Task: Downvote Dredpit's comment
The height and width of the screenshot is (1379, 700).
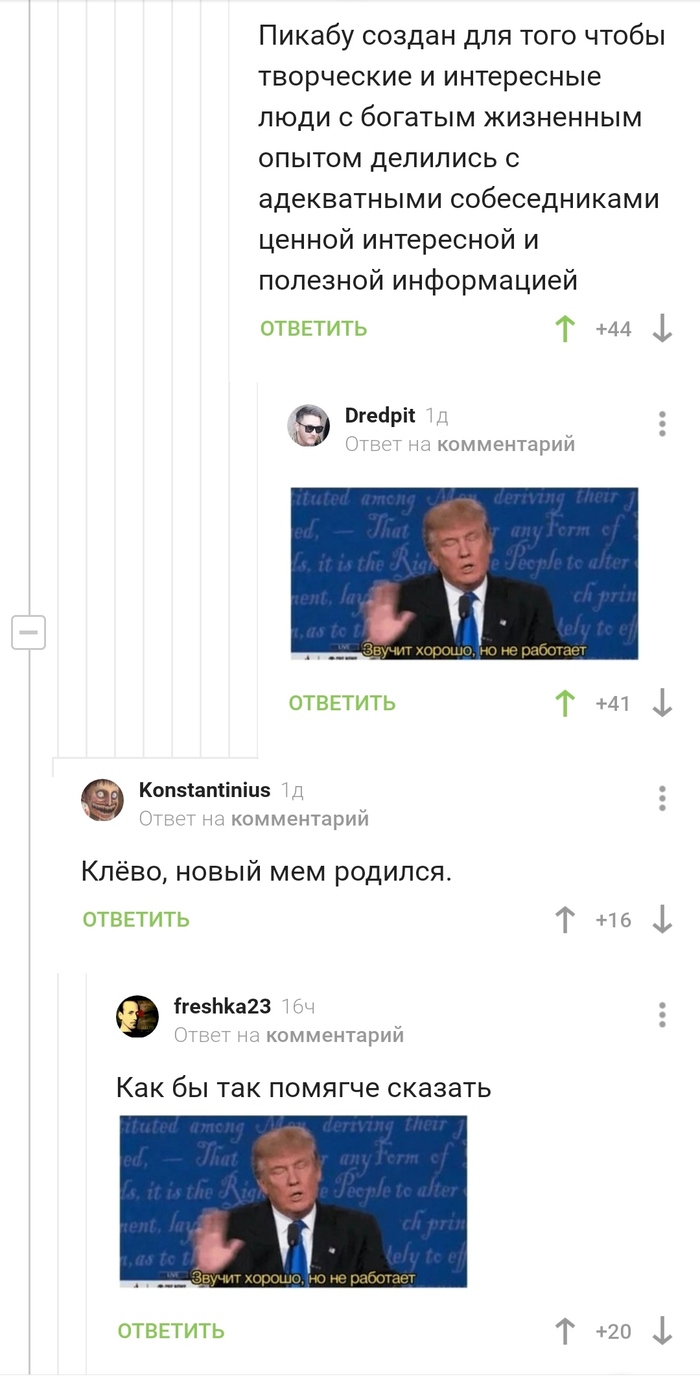Action: 662,704
